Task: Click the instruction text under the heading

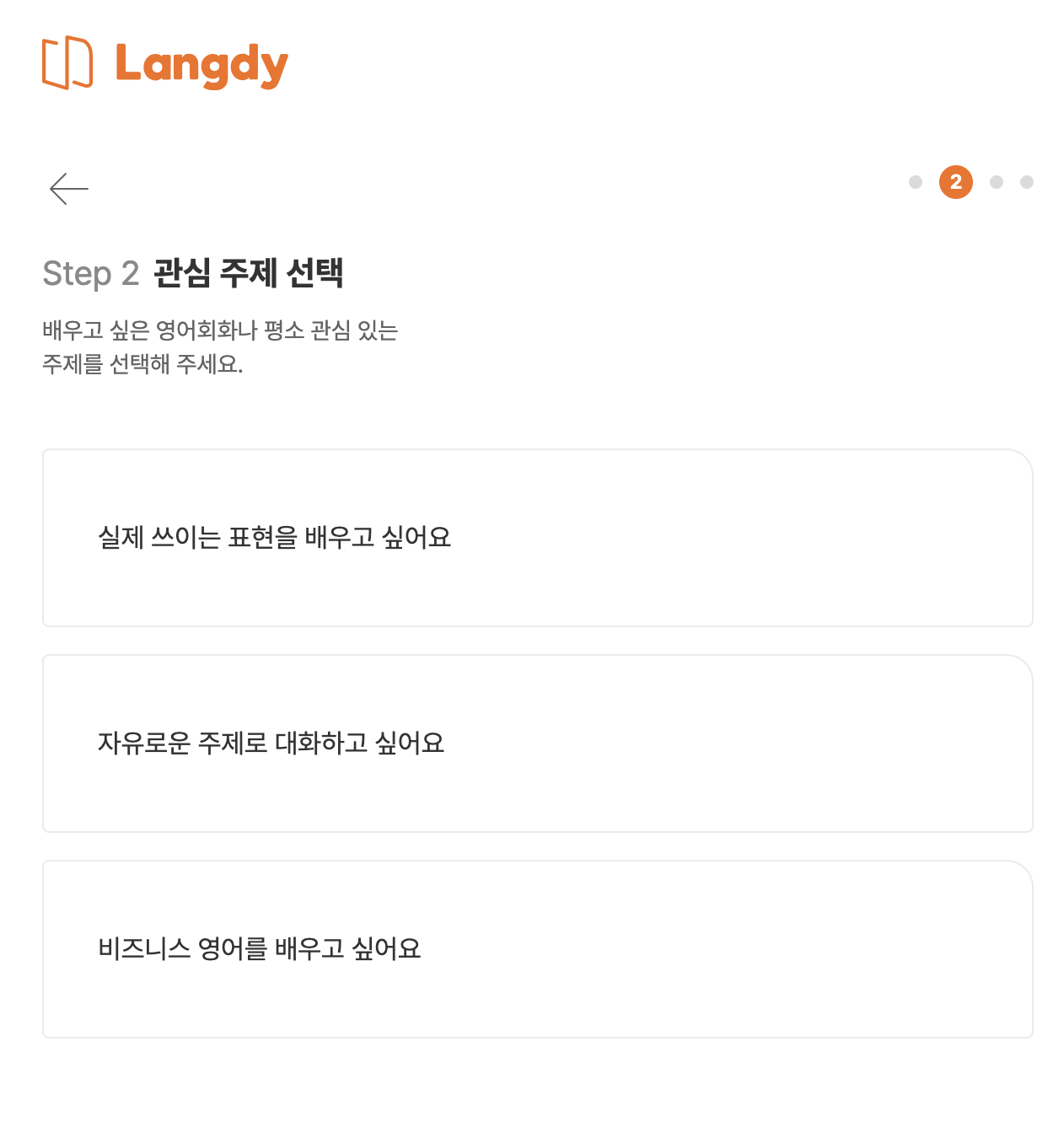Action: click(x=221, y=347)
